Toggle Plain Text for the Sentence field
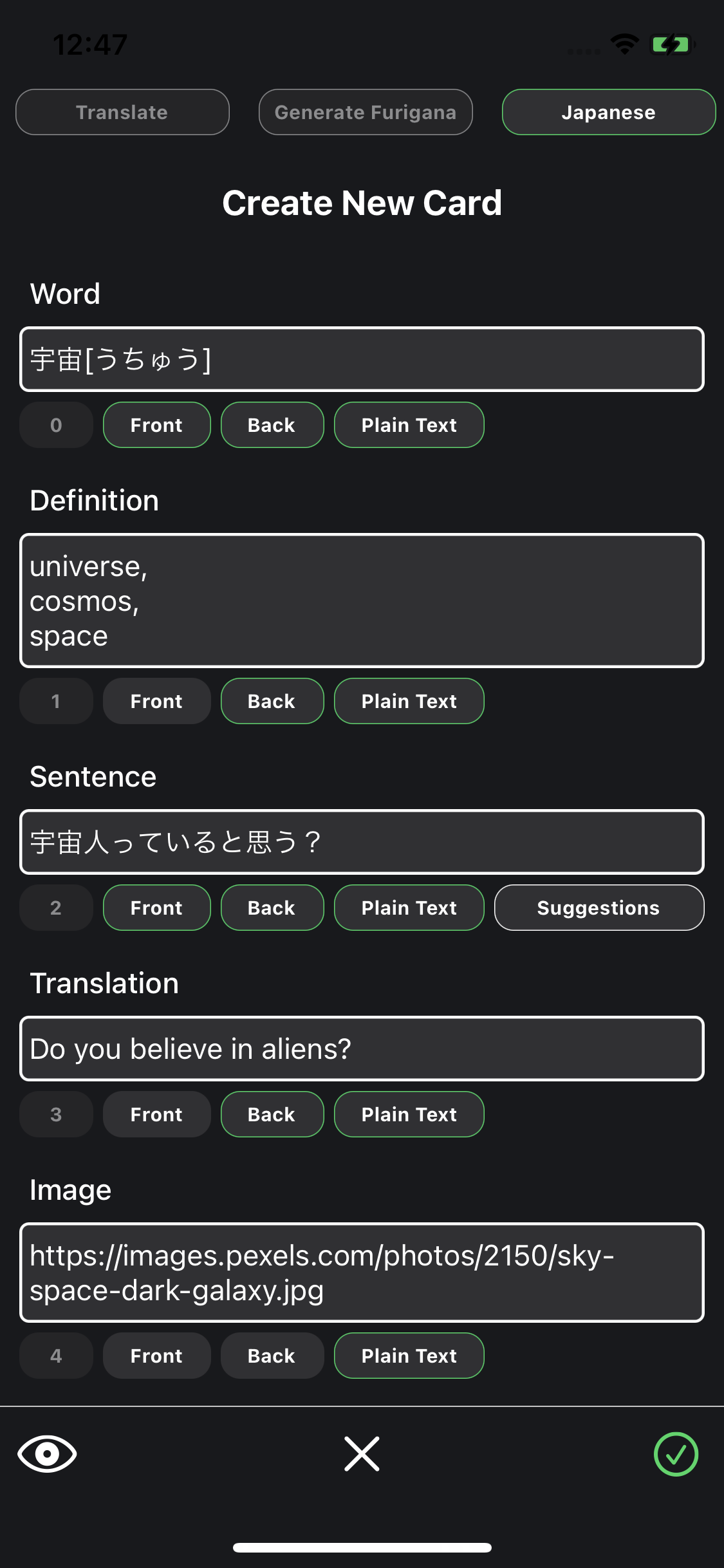Viewport: 724px width, 1568px height. 409,908
